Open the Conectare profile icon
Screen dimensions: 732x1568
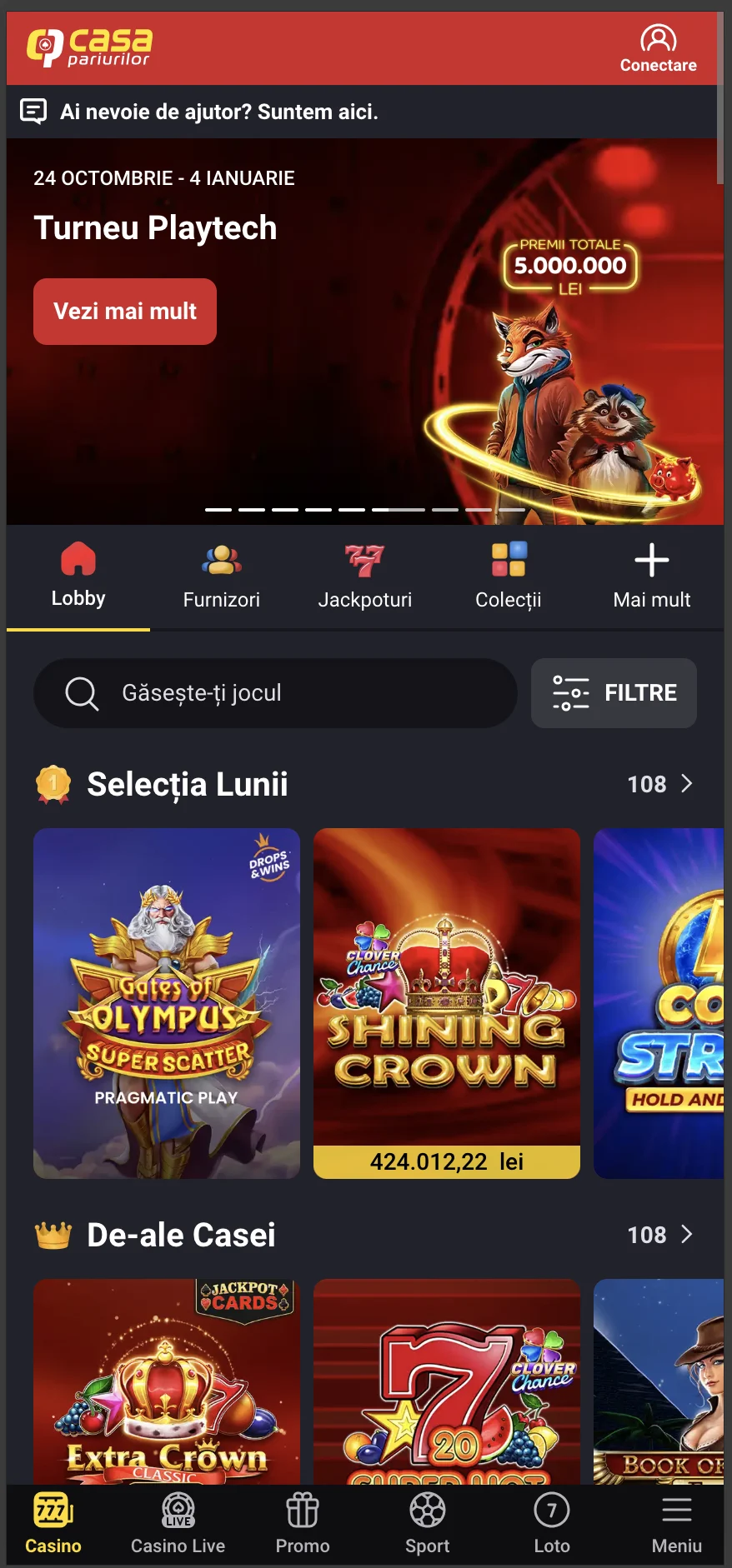(x=658, y=38)
